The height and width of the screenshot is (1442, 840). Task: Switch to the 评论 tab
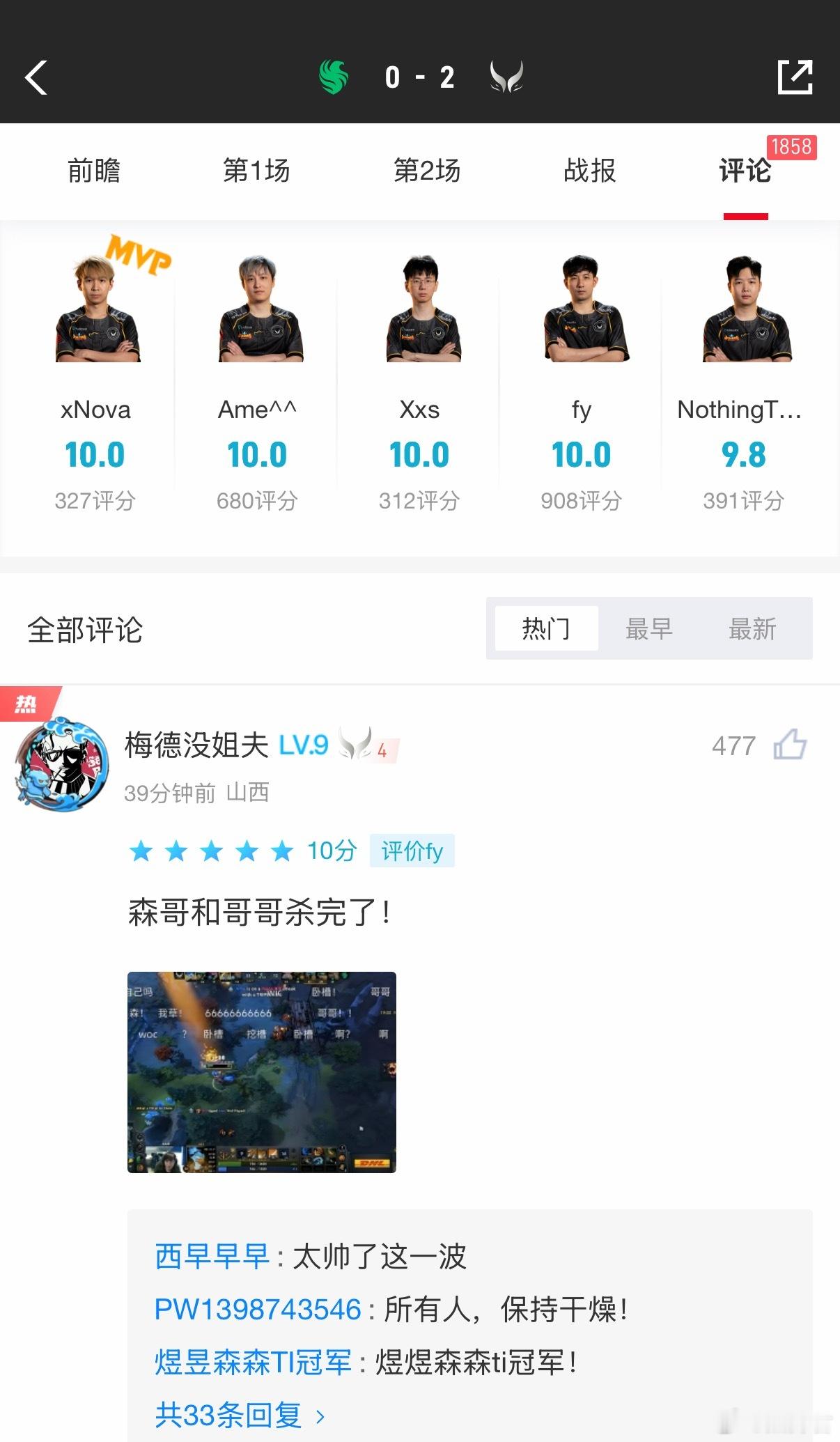click(x=744, y=171)
